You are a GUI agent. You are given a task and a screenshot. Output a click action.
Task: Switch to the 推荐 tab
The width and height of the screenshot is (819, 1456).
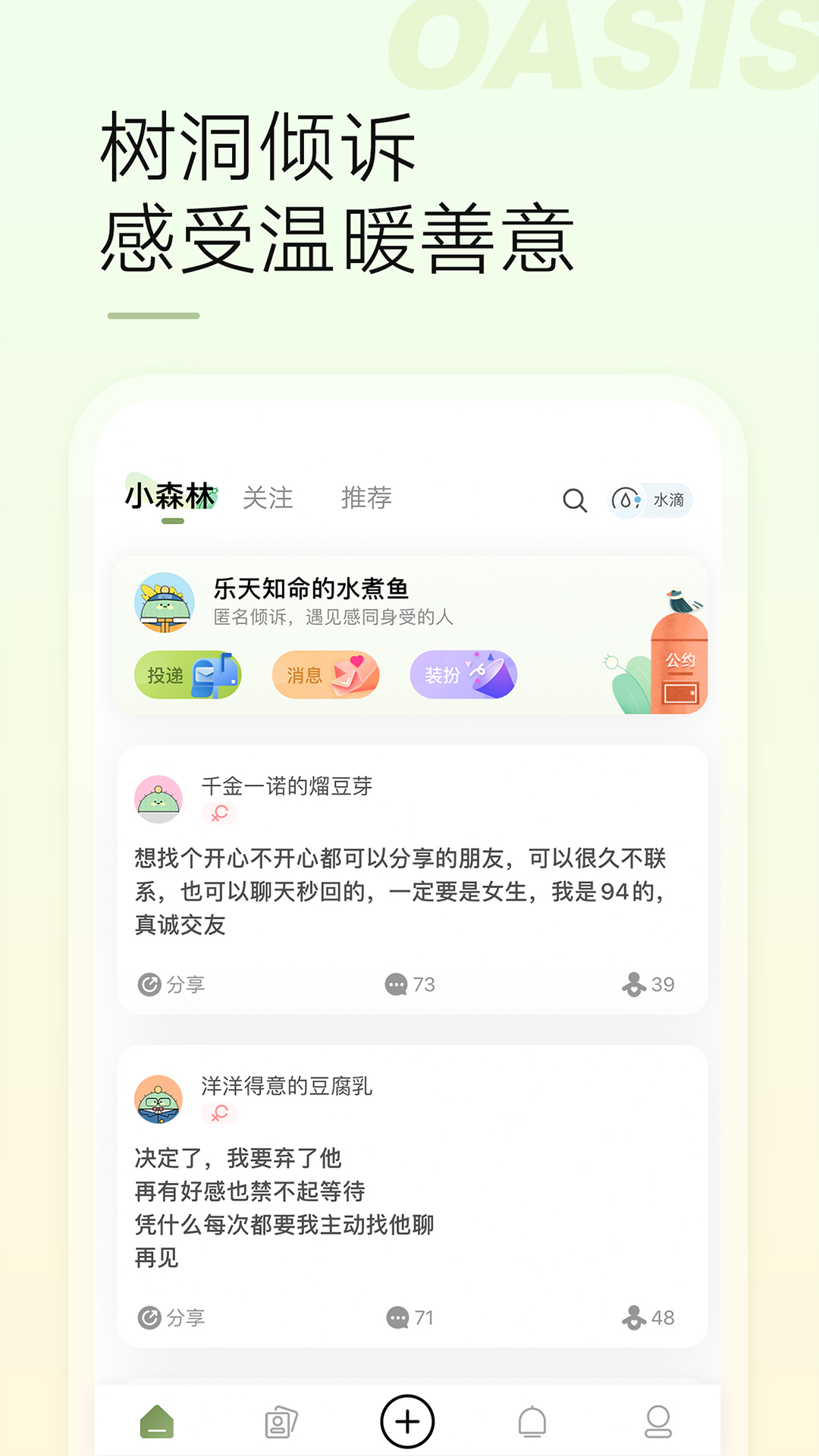366,497
